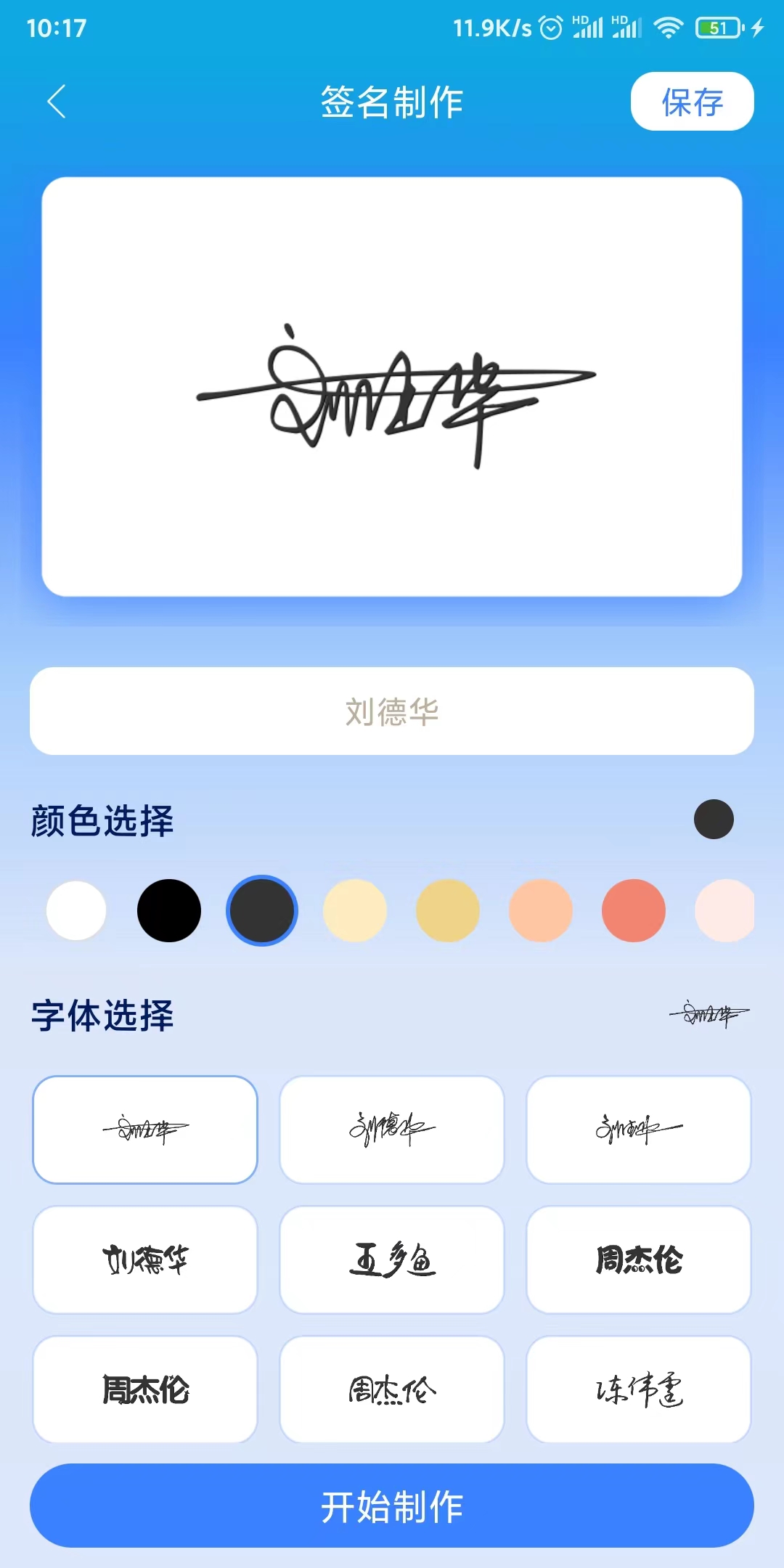Go back from the 签名制作 screen
The width and height of the screenshot is (784, 1568).
pos(57,101)
